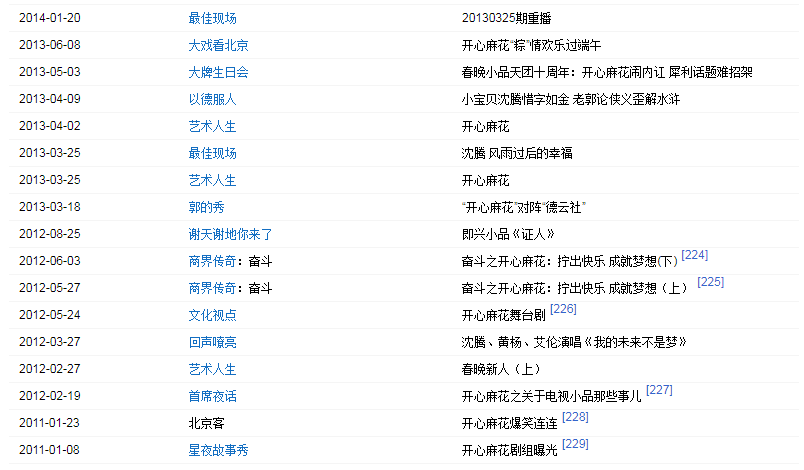Open 艺术人生 in the 2013-04-02 row
Image resolution: width=804 pixels, height=470 pixels.
[x=212, y=126]
